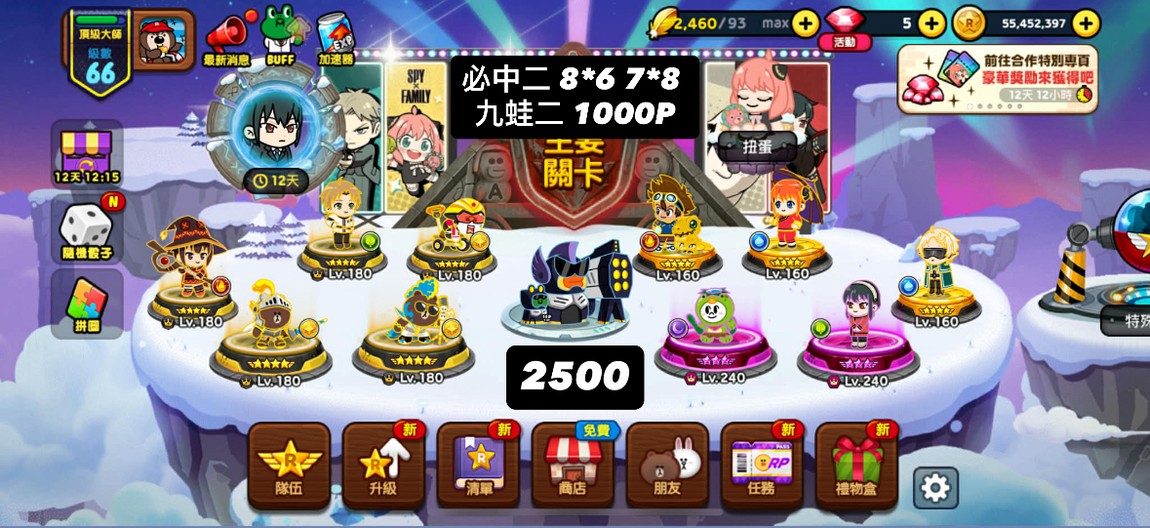Open the settings gear
This screenshot has height=528, width=1150.
935,488
